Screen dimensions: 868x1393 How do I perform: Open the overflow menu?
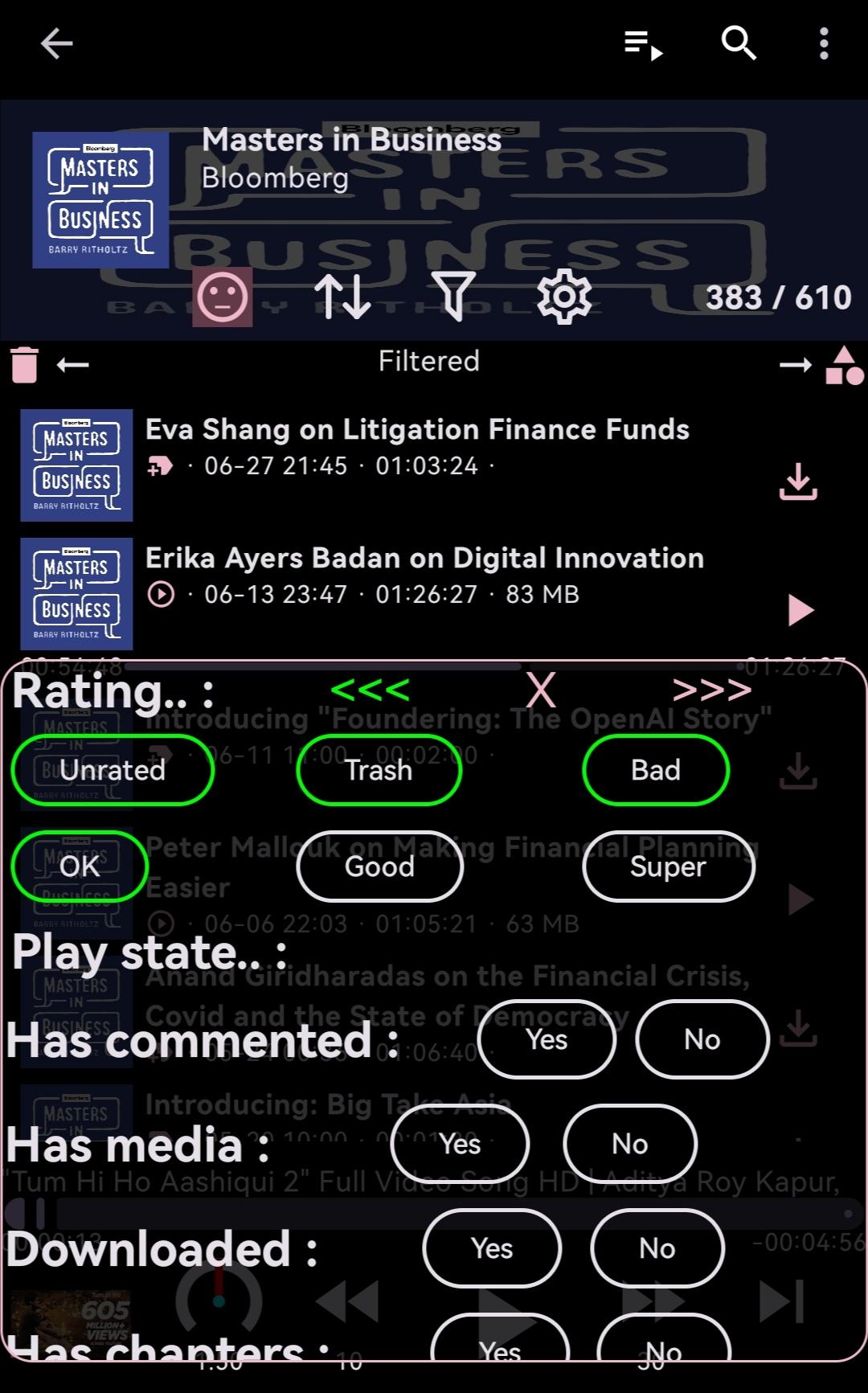point(823,43)
